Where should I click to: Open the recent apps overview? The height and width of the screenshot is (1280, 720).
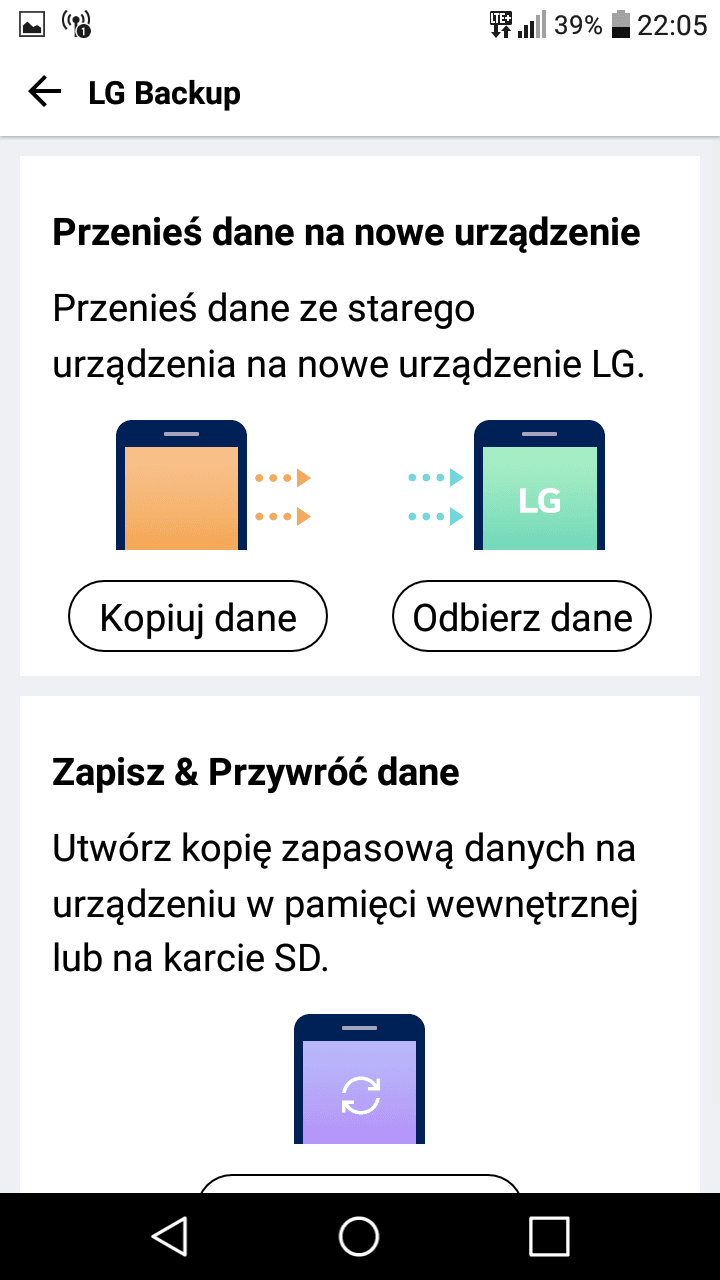(x=549, y=1236)
